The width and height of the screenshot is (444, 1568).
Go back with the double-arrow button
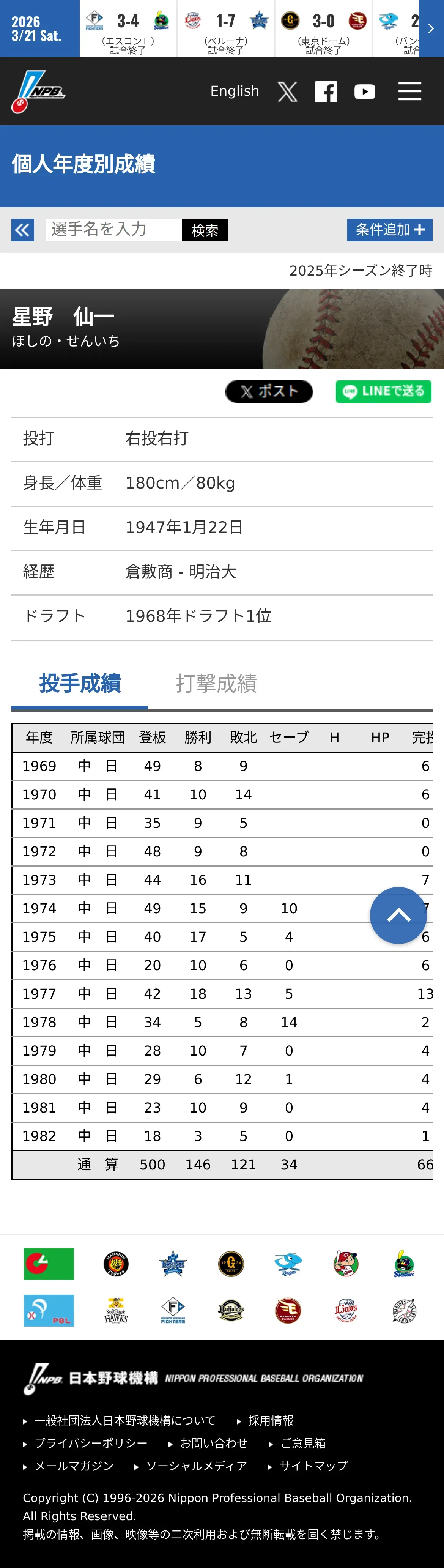pyautogui.click(x=22, y=230)
